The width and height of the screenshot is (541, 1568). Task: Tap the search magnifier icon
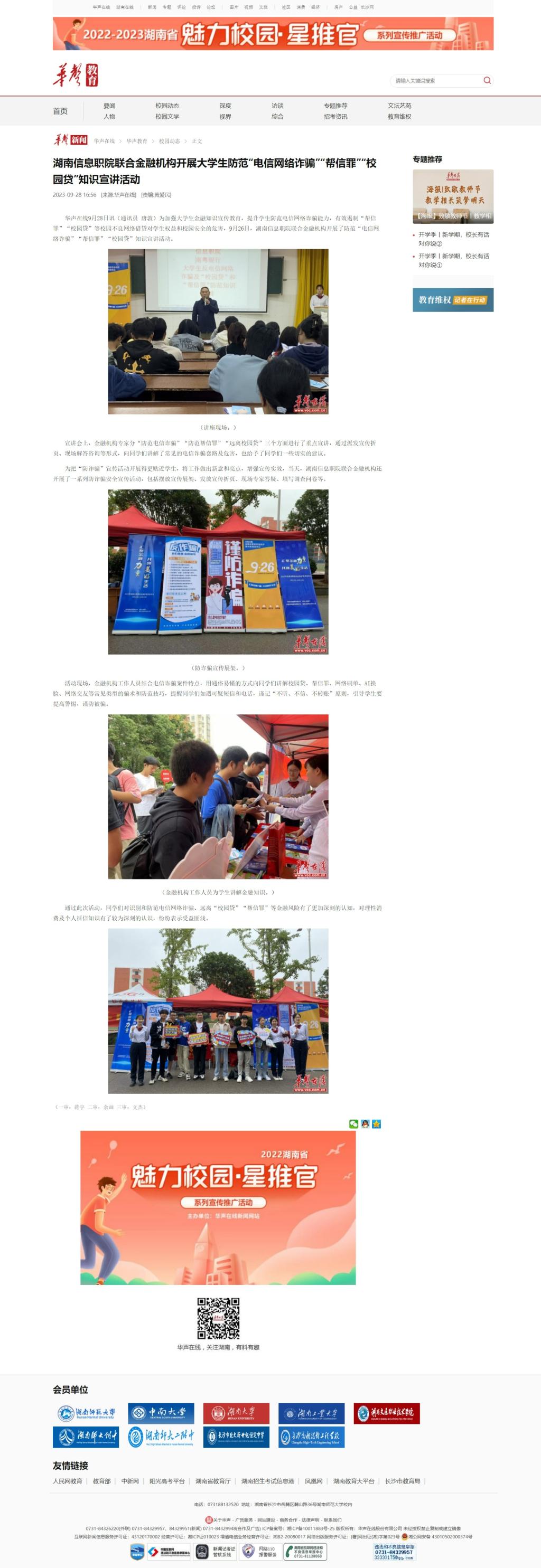click(487, 80)
